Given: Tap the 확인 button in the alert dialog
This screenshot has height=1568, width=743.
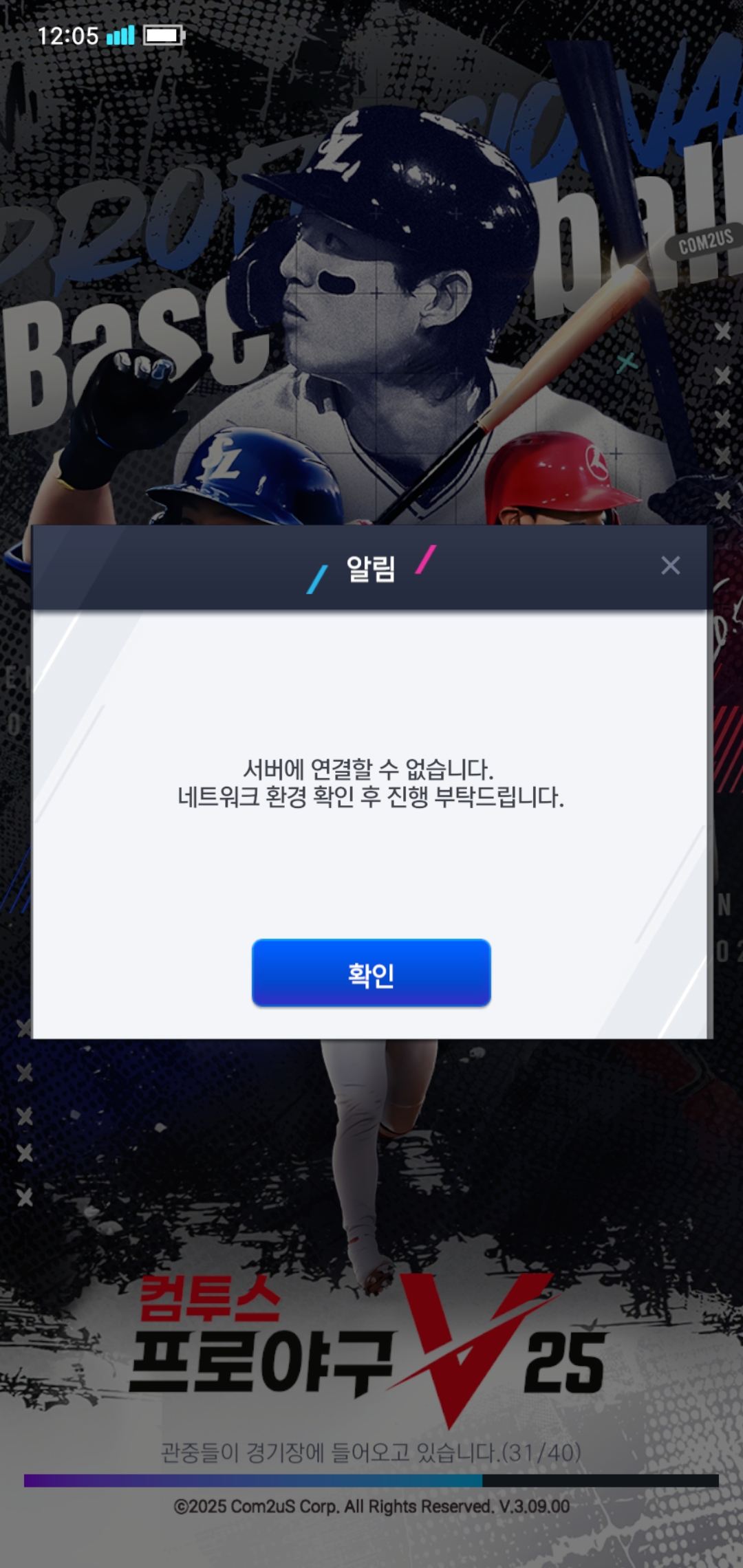Looking at the screenshot, I should coord(371,973).
